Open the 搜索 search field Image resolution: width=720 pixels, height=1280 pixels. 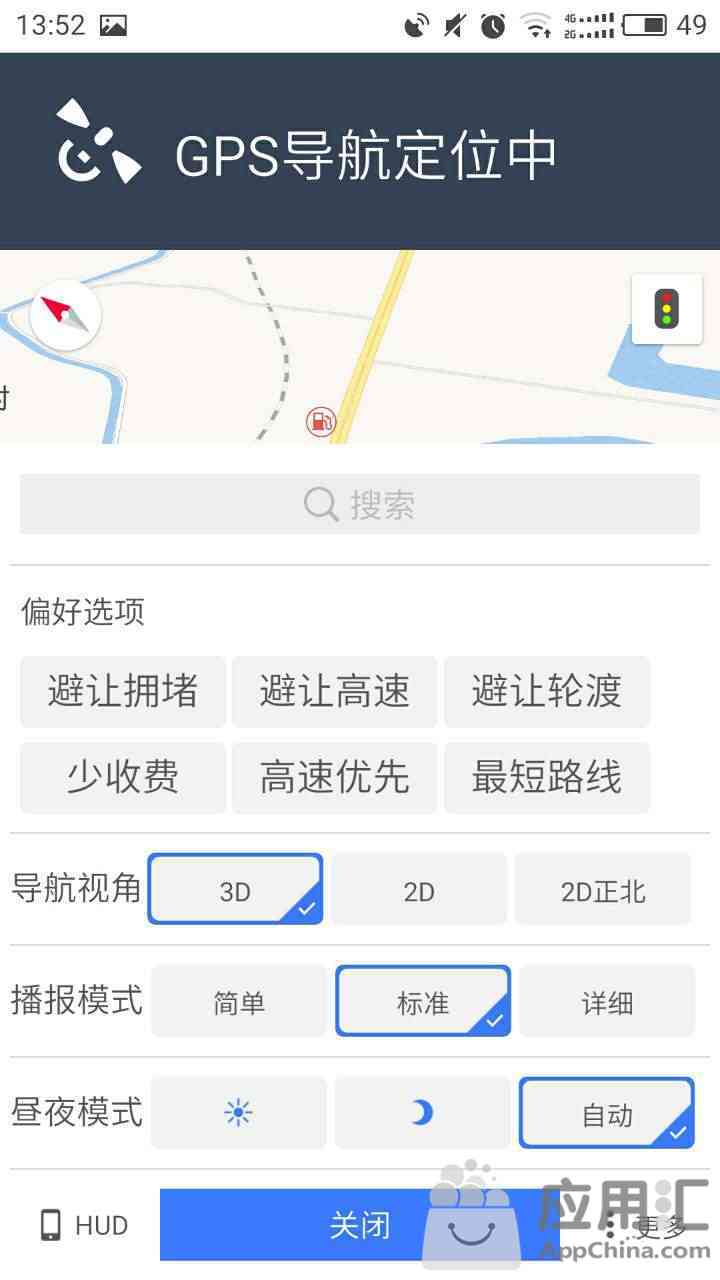tap(360, 504)
